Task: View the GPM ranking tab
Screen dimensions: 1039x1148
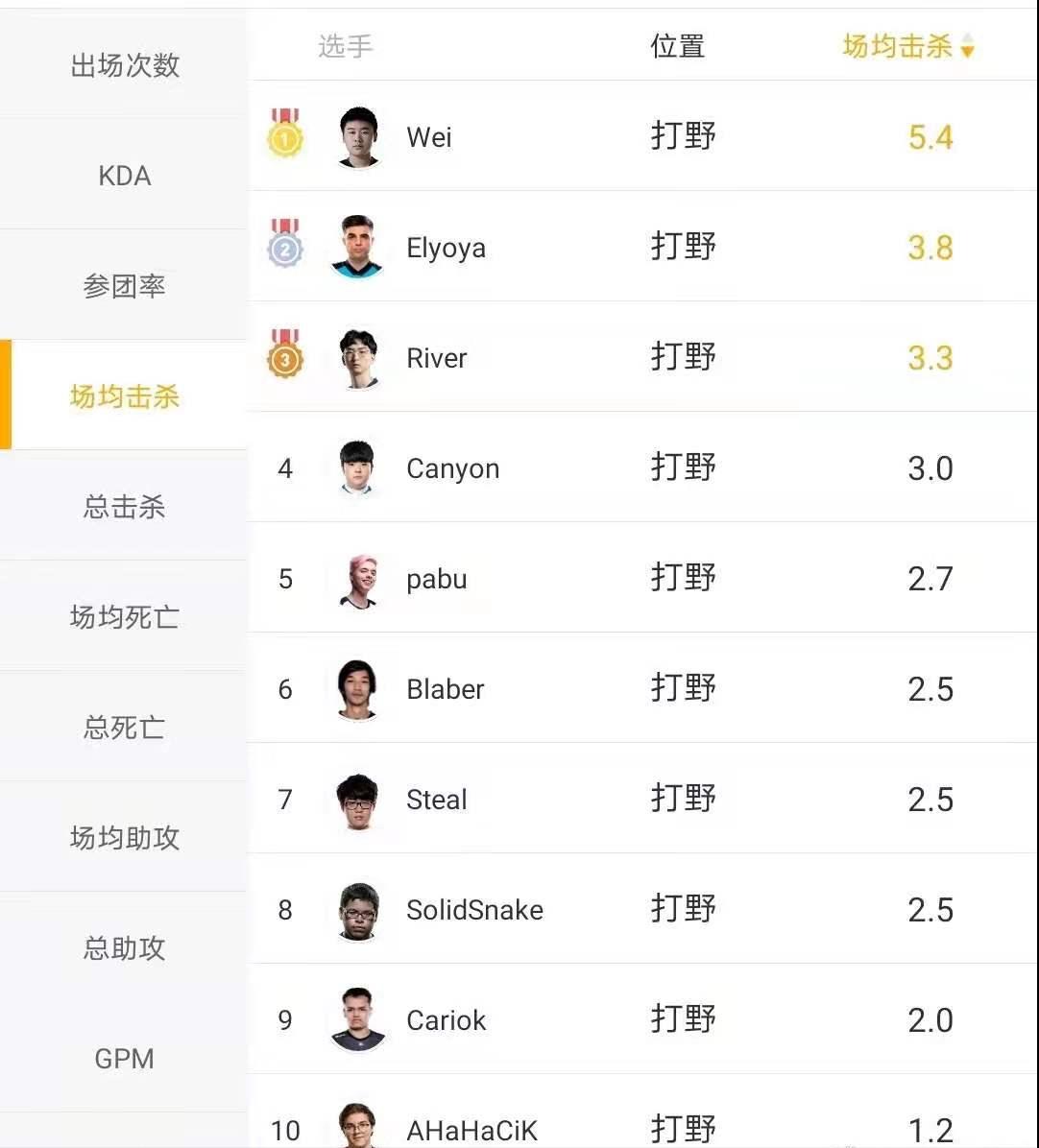Action: (125, 1059)
